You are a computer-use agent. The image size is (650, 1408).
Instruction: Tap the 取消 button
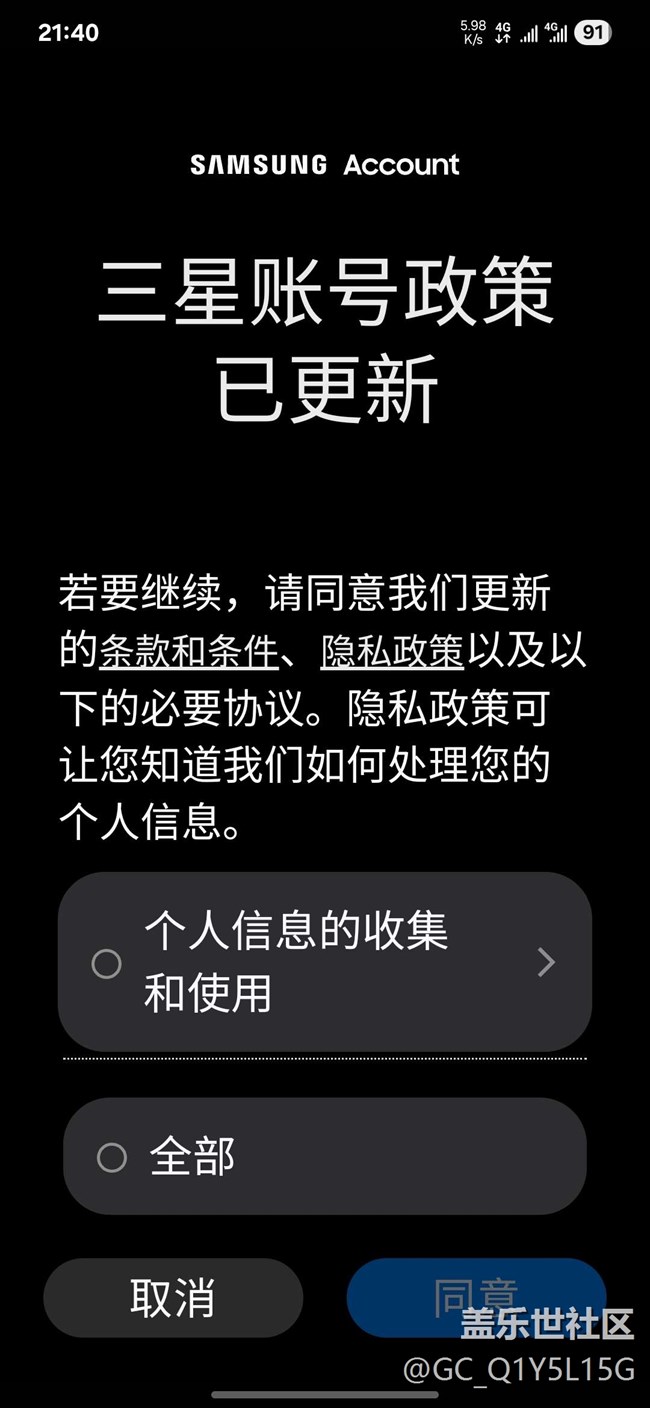coord(173,1297)
